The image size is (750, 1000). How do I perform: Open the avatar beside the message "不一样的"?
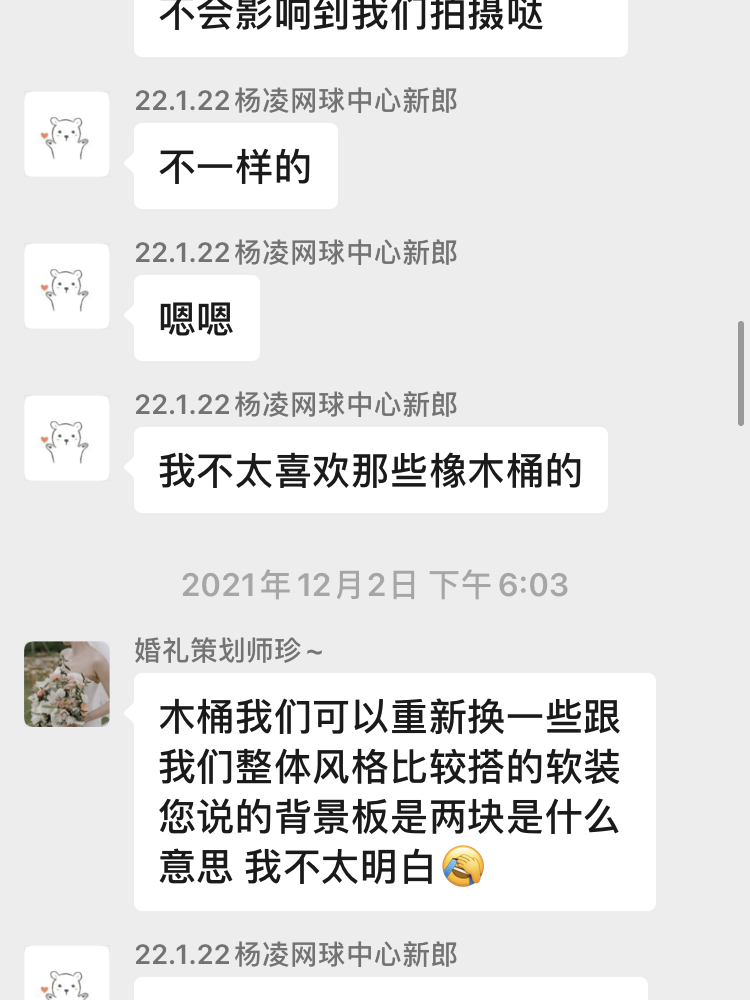point(67,134)
